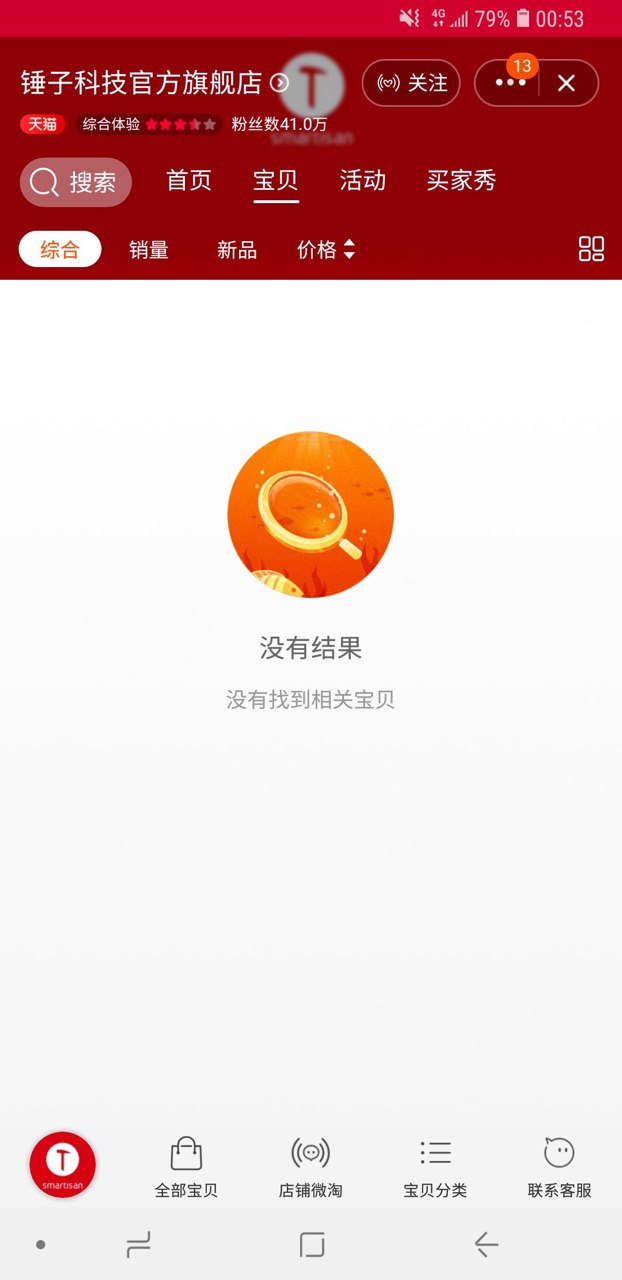Open the 搜索 search box
622x1280 pixels.
pos(76,182)
